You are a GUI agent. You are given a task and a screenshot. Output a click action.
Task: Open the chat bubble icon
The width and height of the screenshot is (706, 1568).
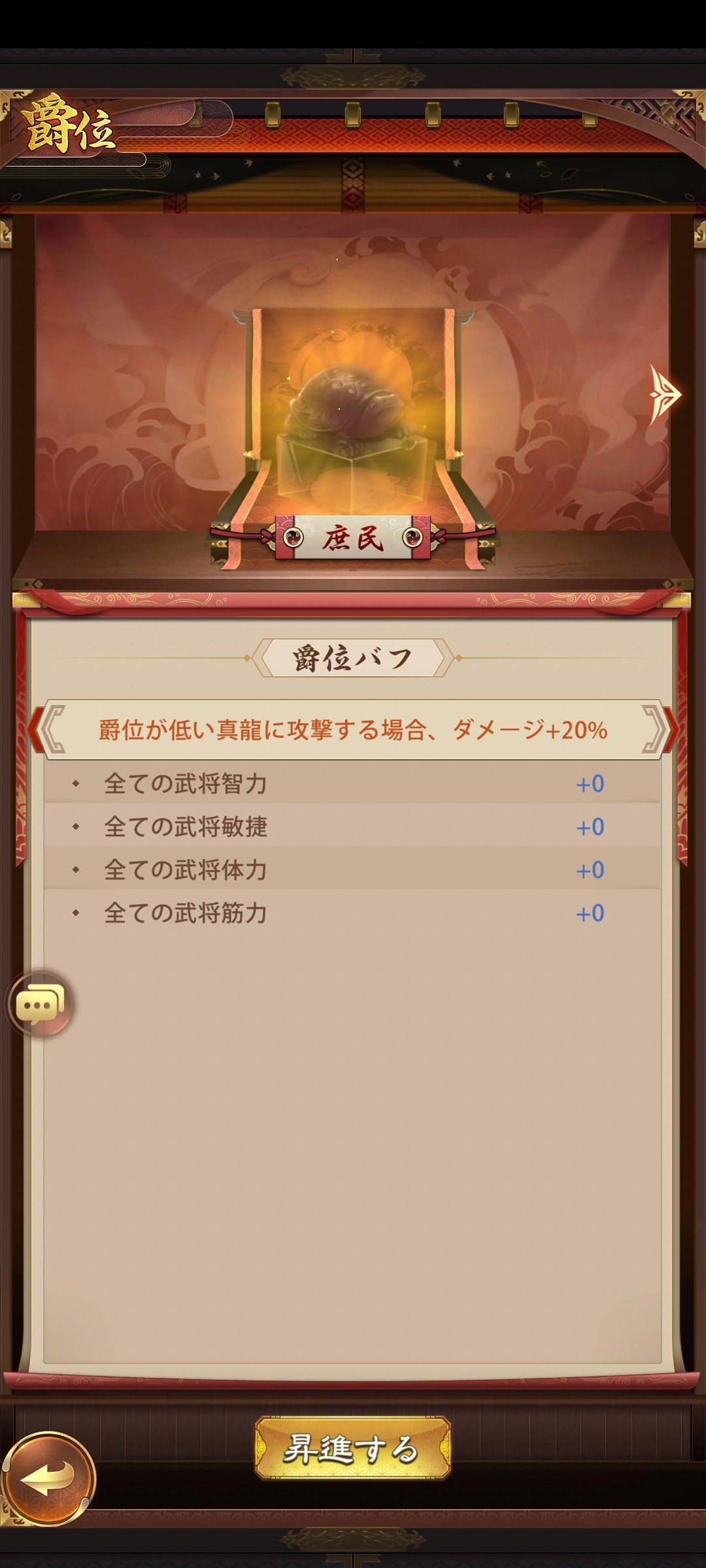41,1004
